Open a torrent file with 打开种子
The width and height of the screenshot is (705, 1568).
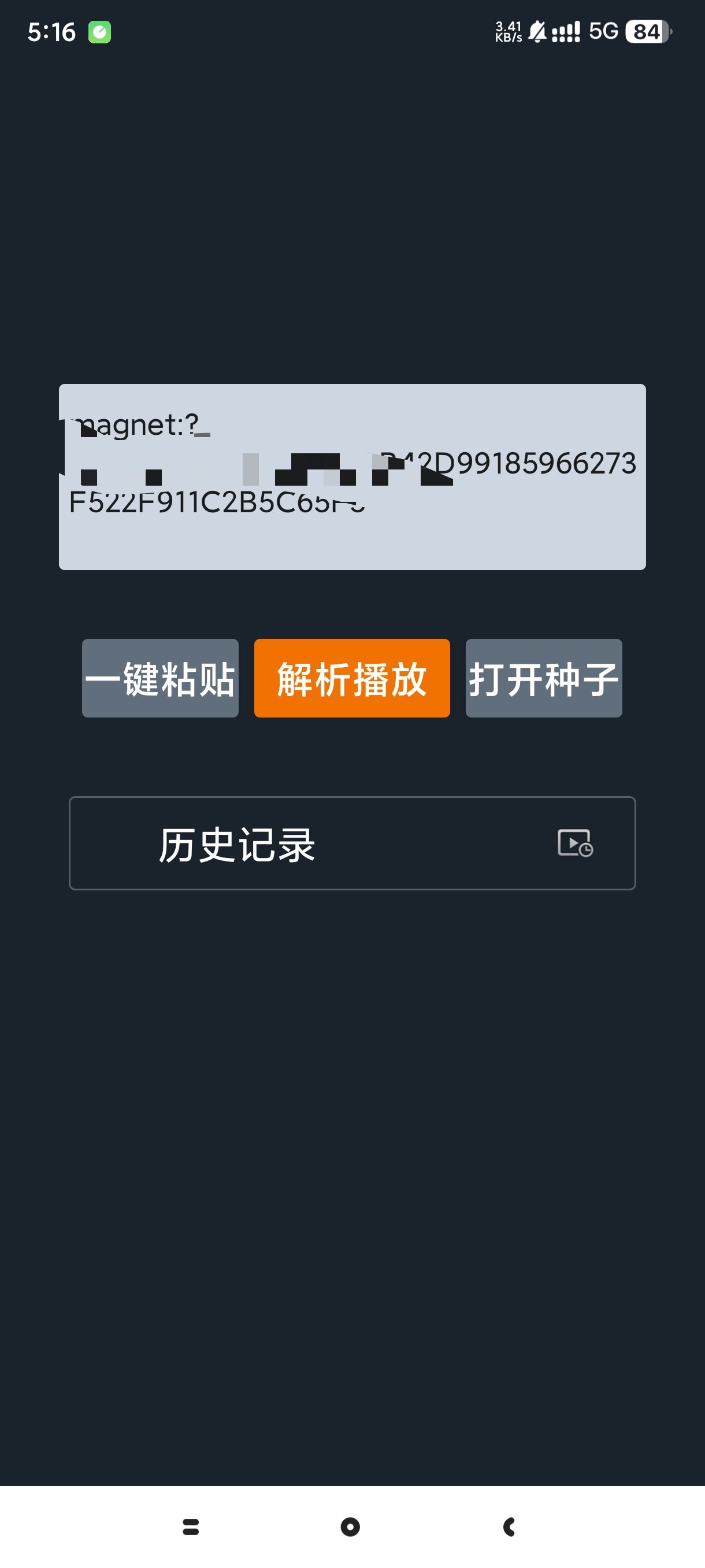pyautogui.click(x=543, y=678)
